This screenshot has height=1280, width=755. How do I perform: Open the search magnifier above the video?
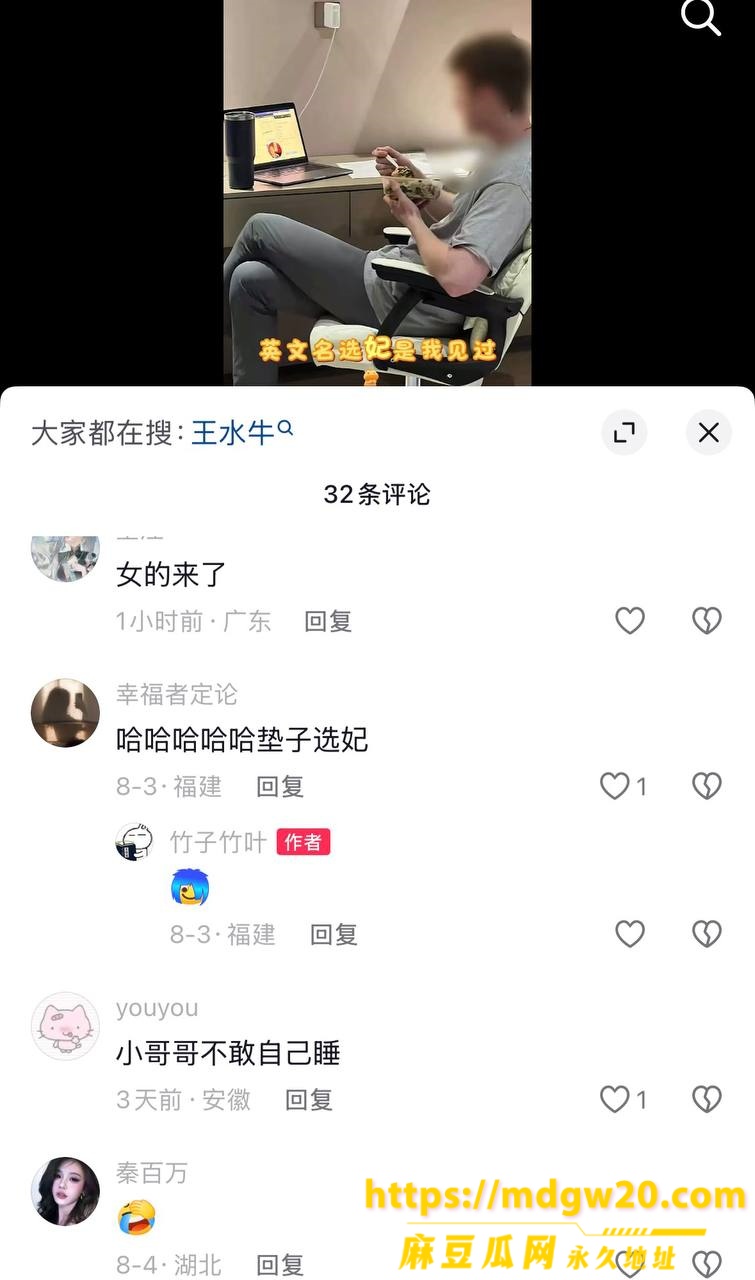click(x=700, y=17)
